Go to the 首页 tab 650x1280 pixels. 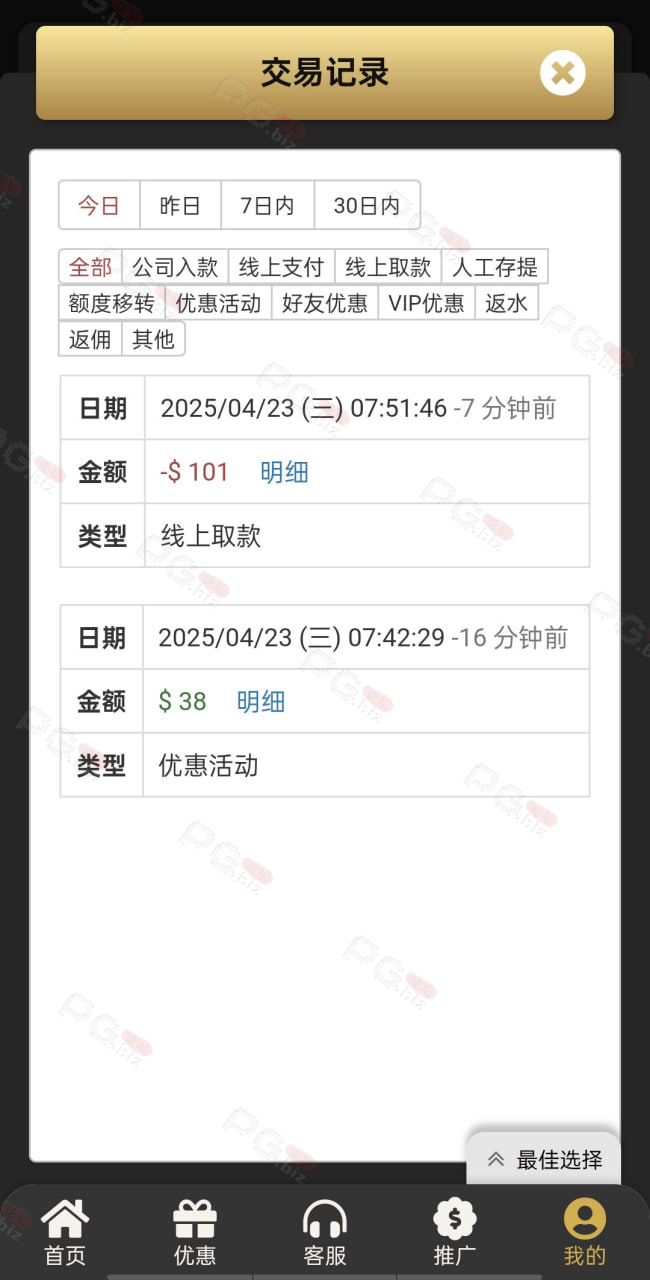pos(65,1233)
